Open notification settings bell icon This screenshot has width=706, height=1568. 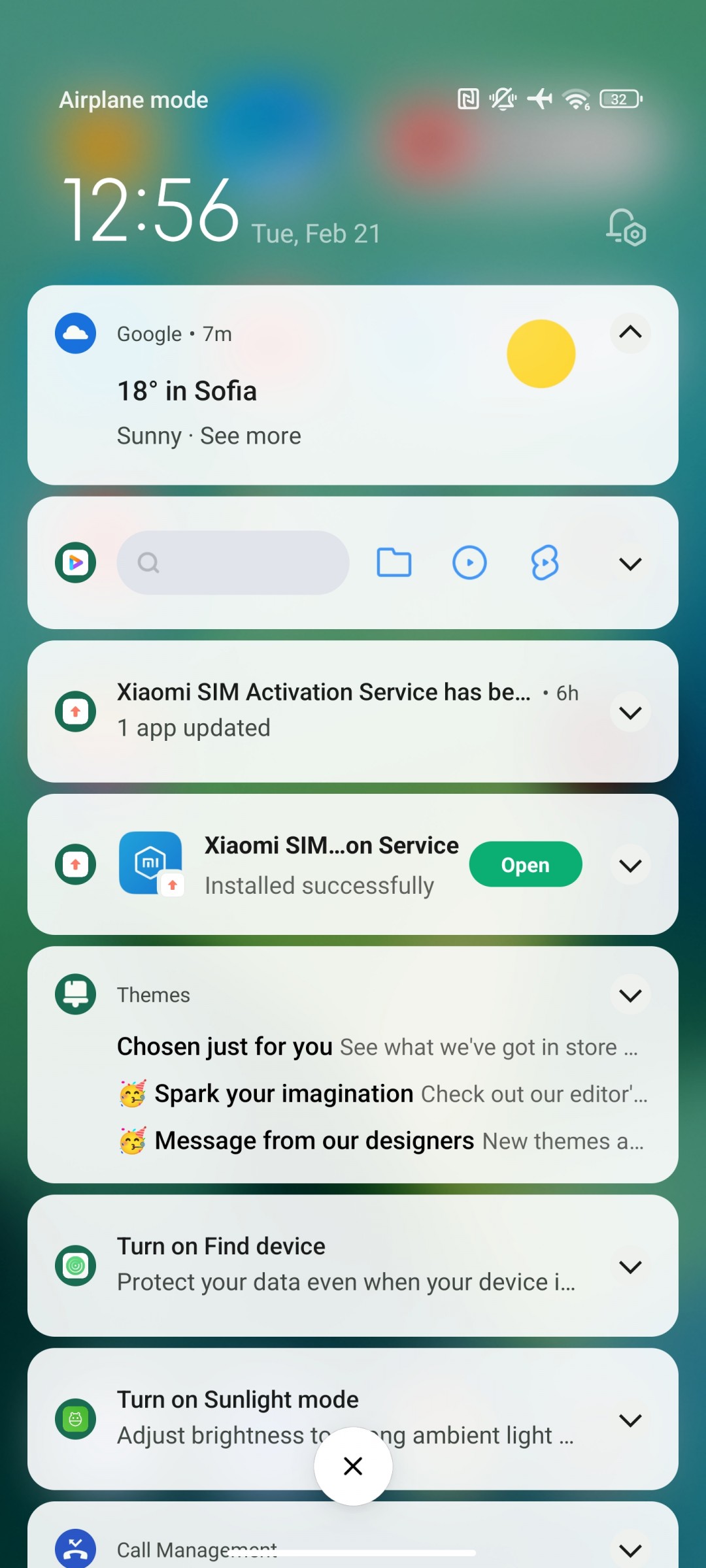[626, 227]
